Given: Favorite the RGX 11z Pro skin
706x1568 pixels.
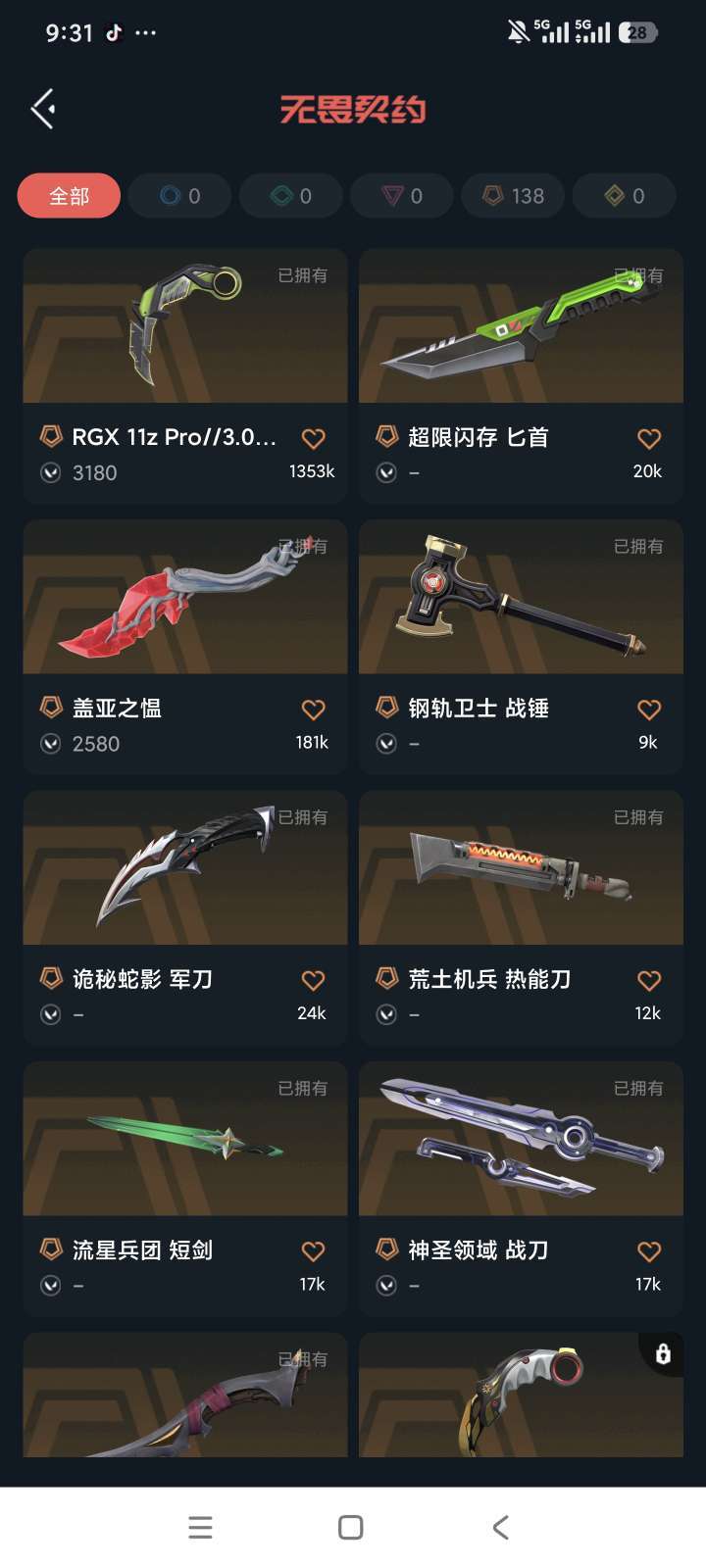Looking at the screenshot, I should pos(313,438).
